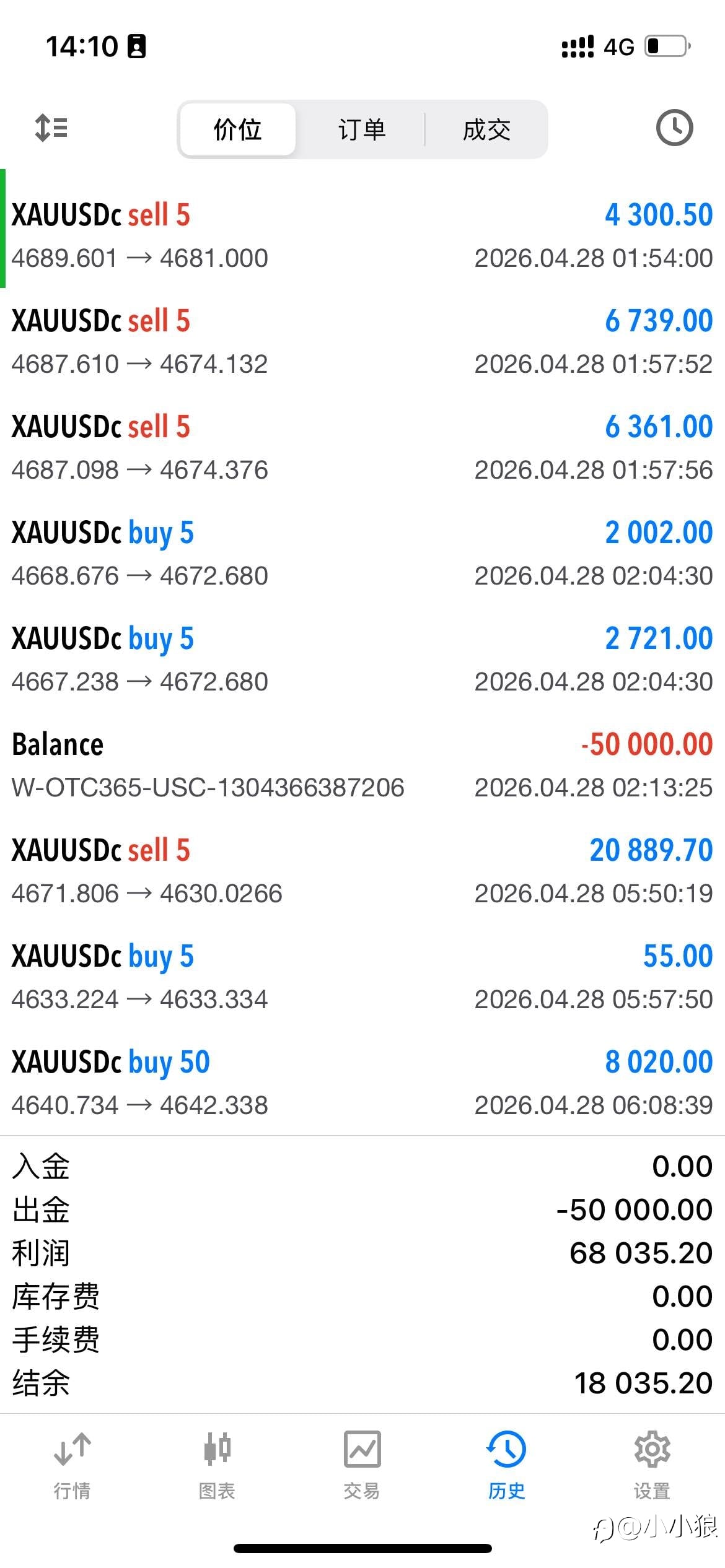Expand the sell 5 trade with profit 6 739.00

[x=362, y=341]
